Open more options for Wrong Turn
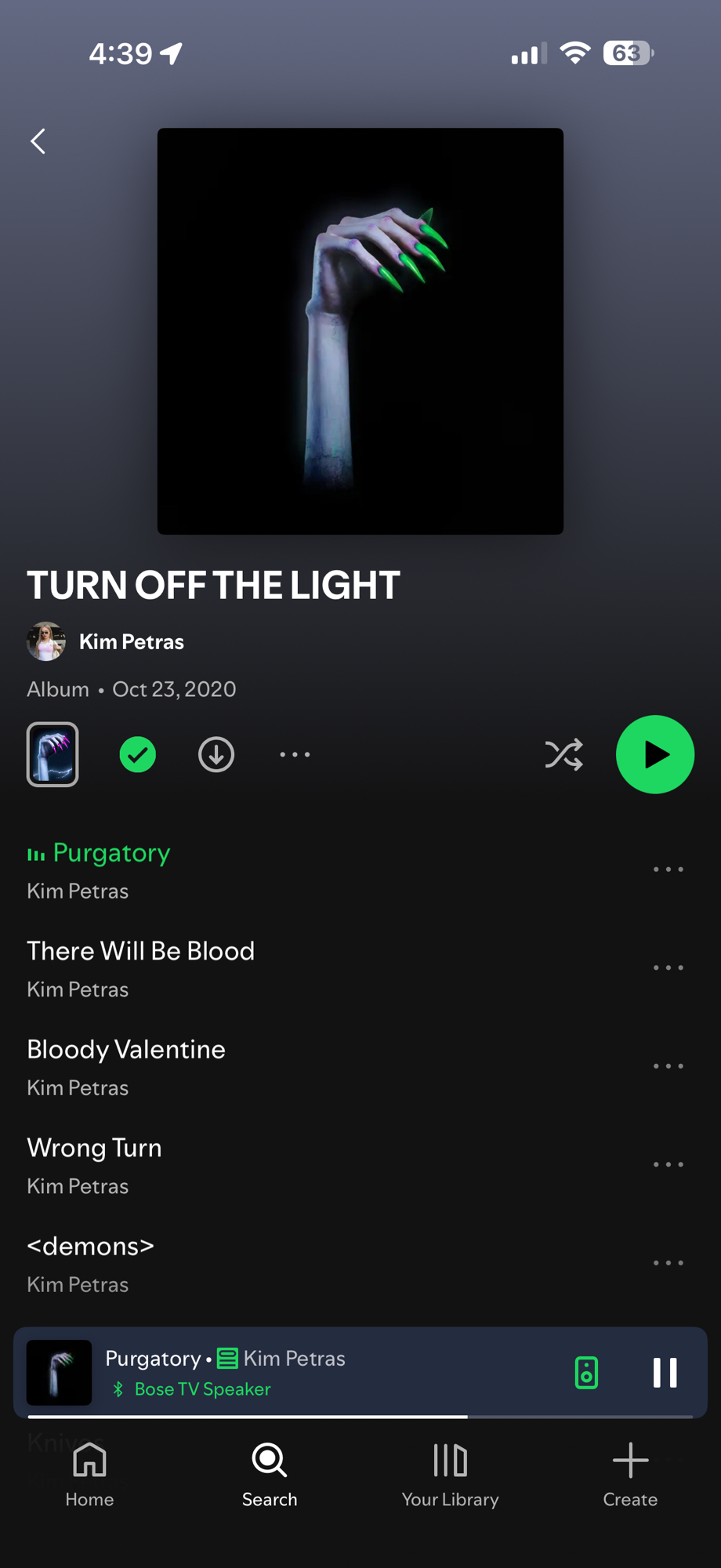This screenshot has width=721, height=1568. point(668,1165)
